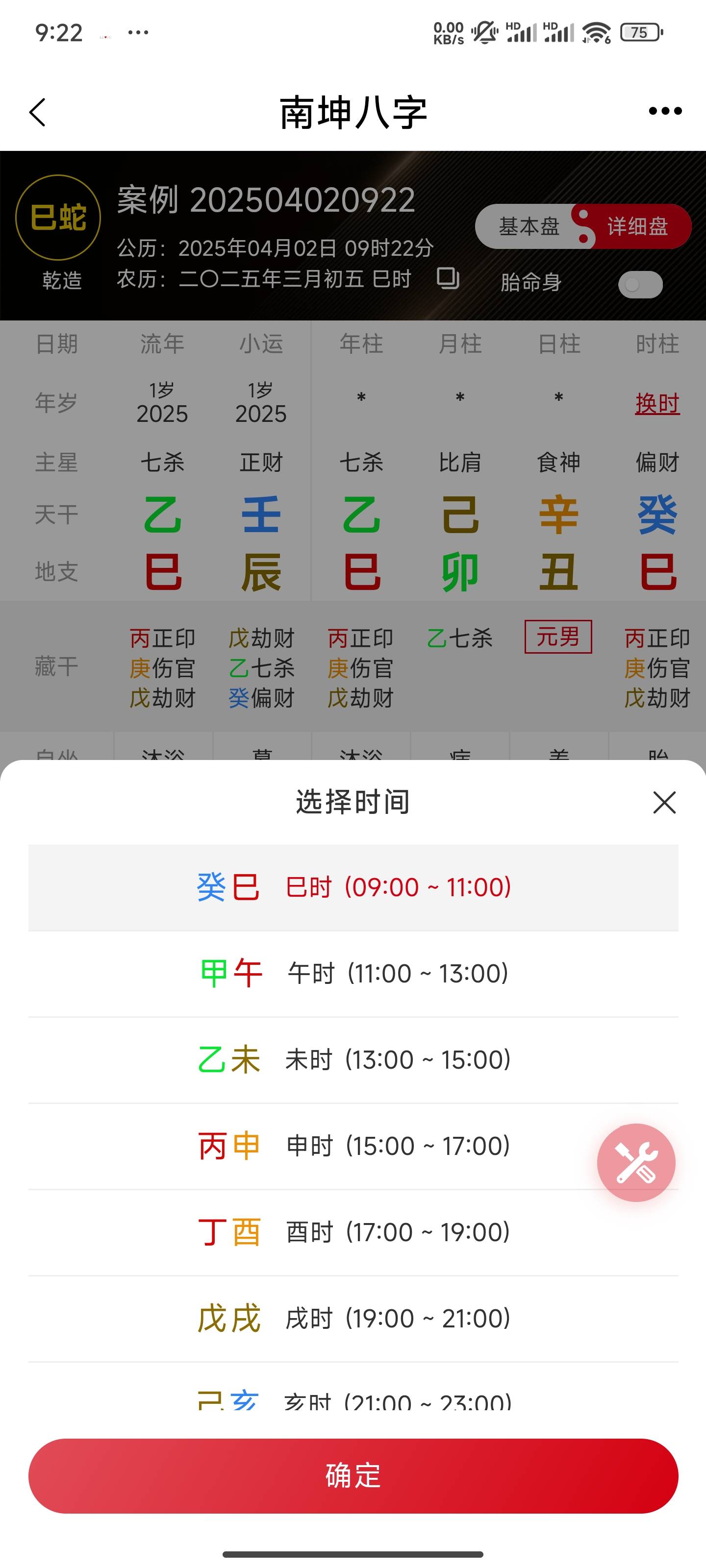Confirm selection with 确定 button
706x1568 pixels.
[353, 1474]
